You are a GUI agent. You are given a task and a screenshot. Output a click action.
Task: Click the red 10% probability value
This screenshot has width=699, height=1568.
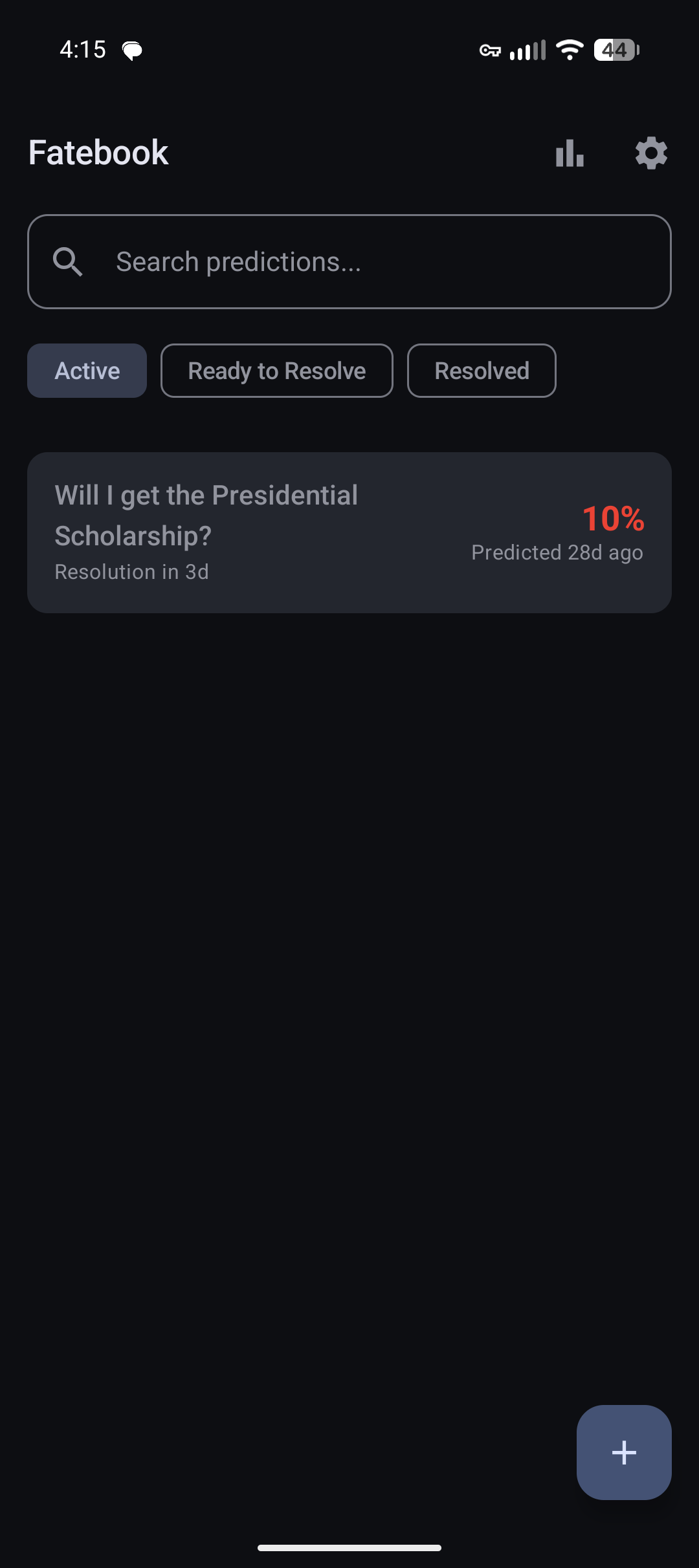(x=613, y=517)
